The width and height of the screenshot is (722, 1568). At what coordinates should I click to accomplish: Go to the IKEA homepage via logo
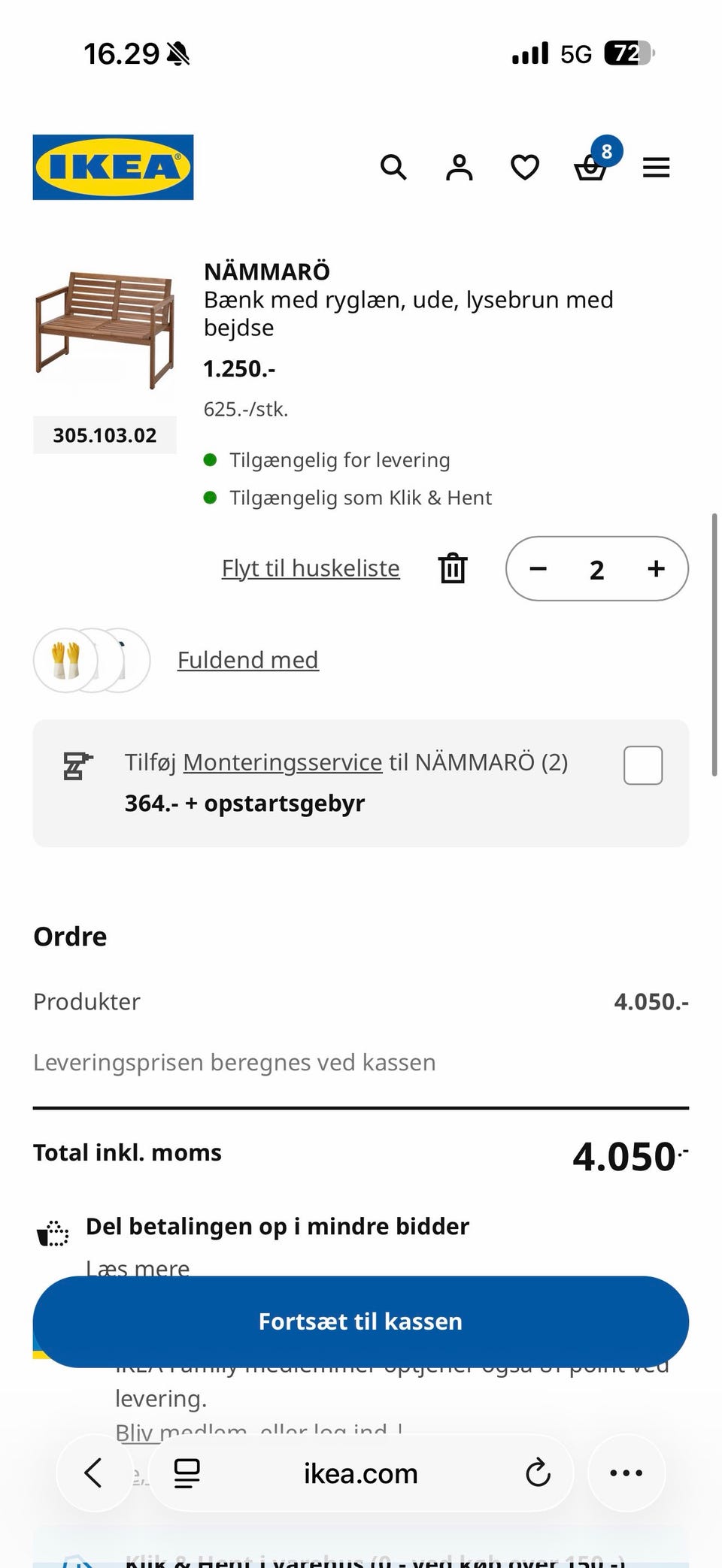click(113, 167)
